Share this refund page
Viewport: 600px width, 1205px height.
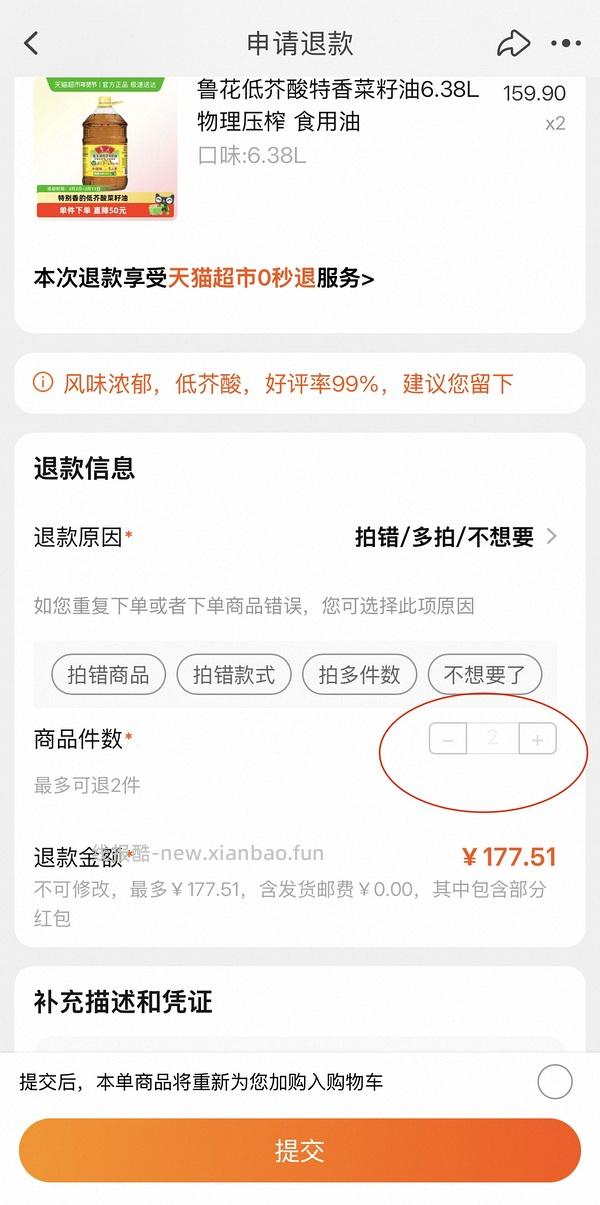[x=513, y=43]
